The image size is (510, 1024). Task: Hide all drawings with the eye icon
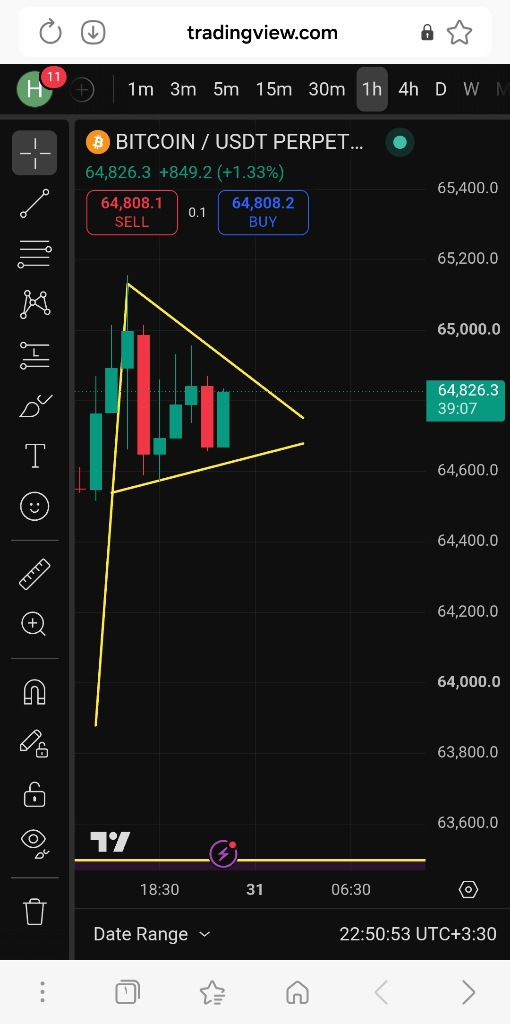coord(35,843)
